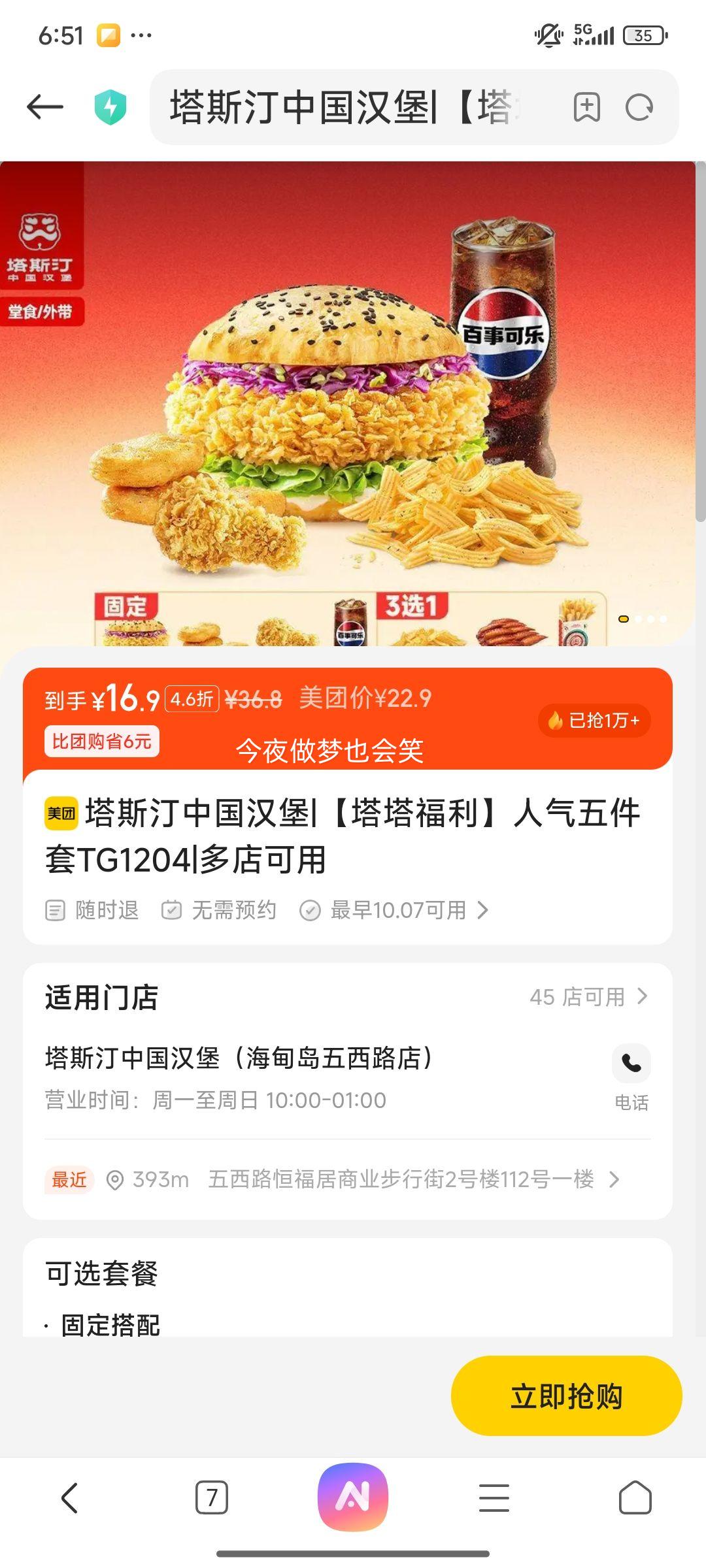The image size is (706, 1568).
Task: Open the 五西路恒福居商业步行街 address location
Action: [400, 1179]
